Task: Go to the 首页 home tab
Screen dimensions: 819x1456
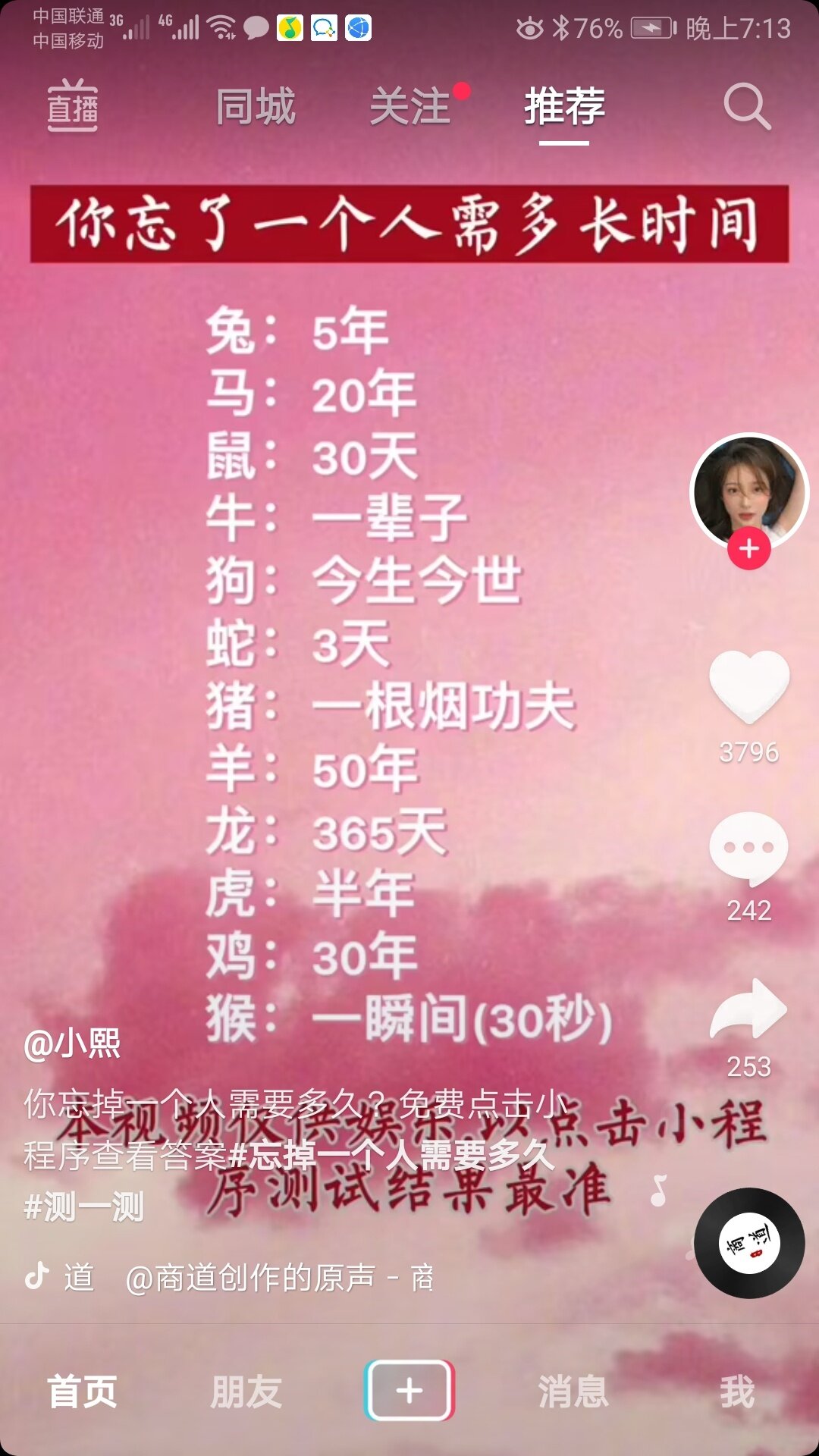Action: [x=82, y=1392]
